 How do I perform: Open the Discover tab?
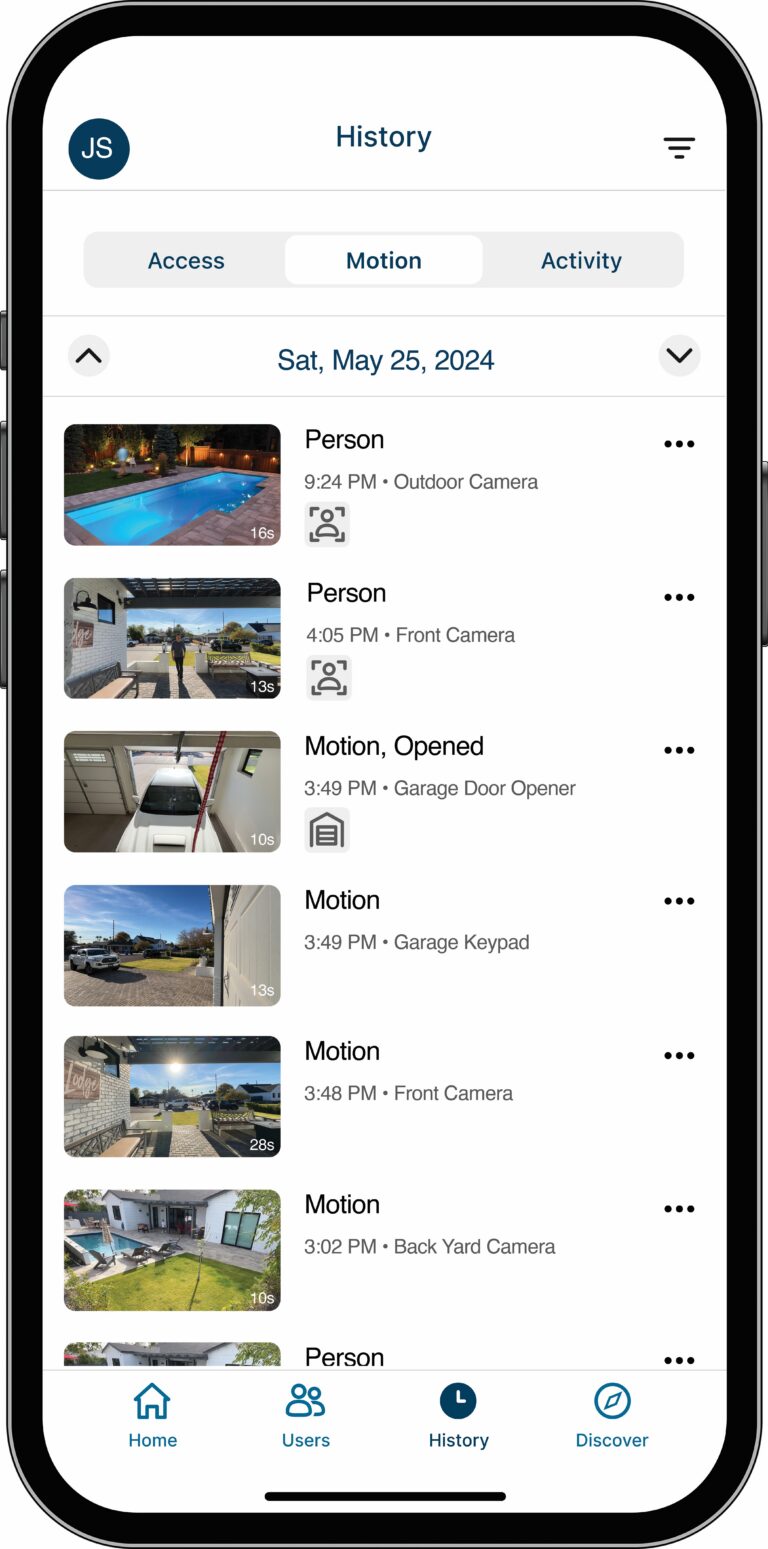click(611, 1415)
